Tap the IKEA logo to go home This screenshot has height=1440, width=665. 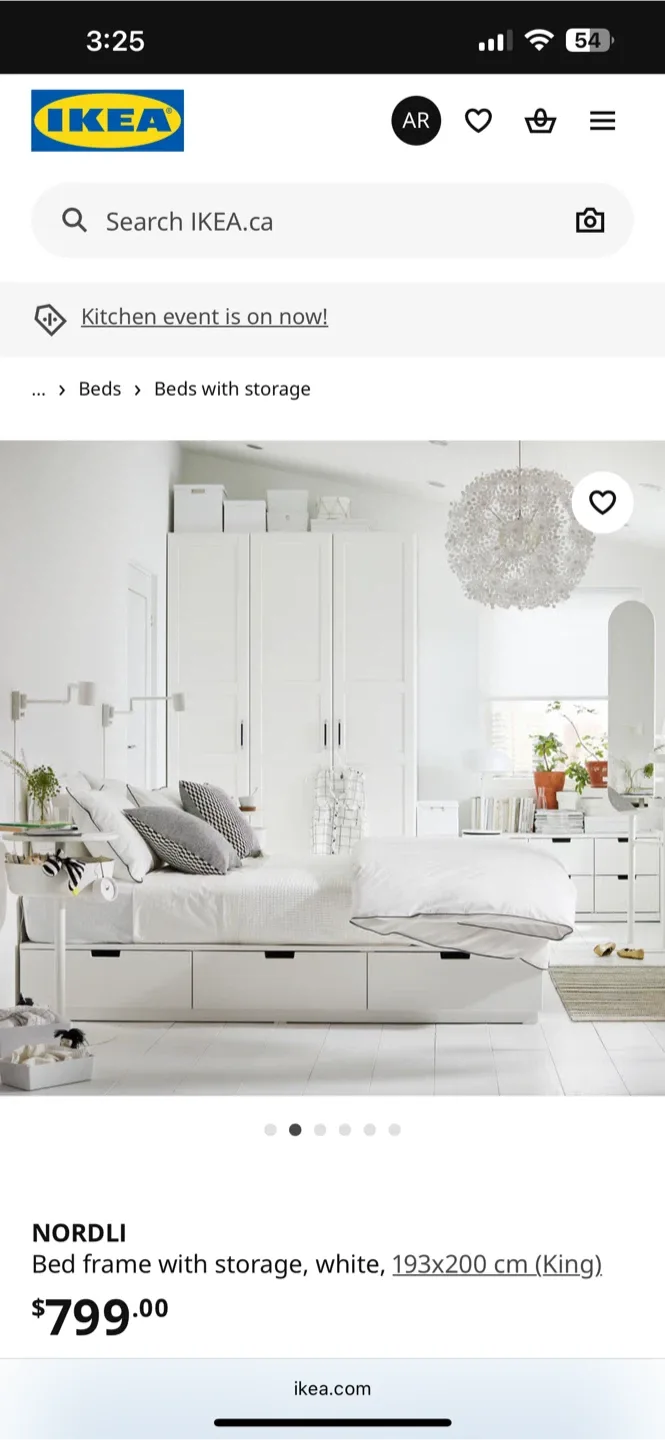point(107,121)
